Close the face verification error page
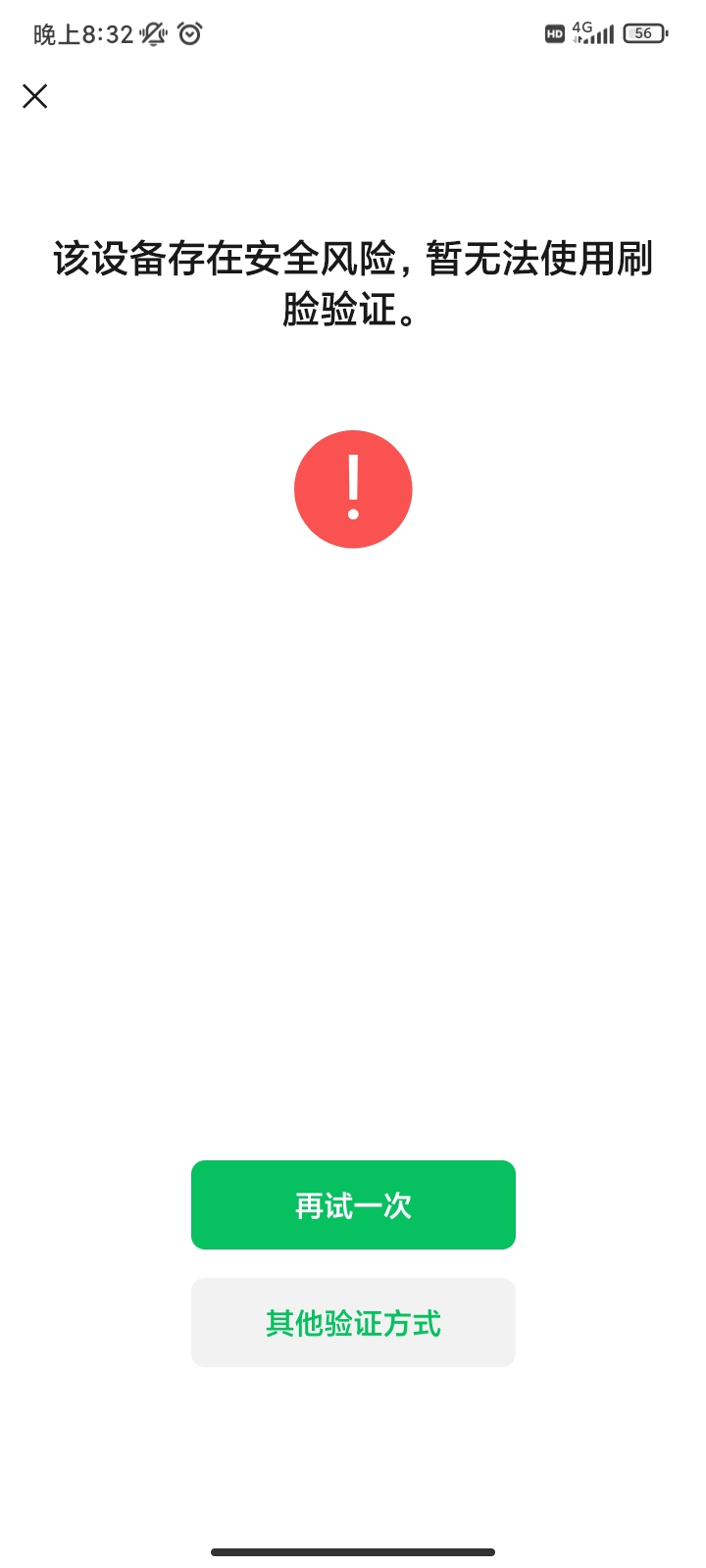706x1568 pixels. [x=35, y=96]
